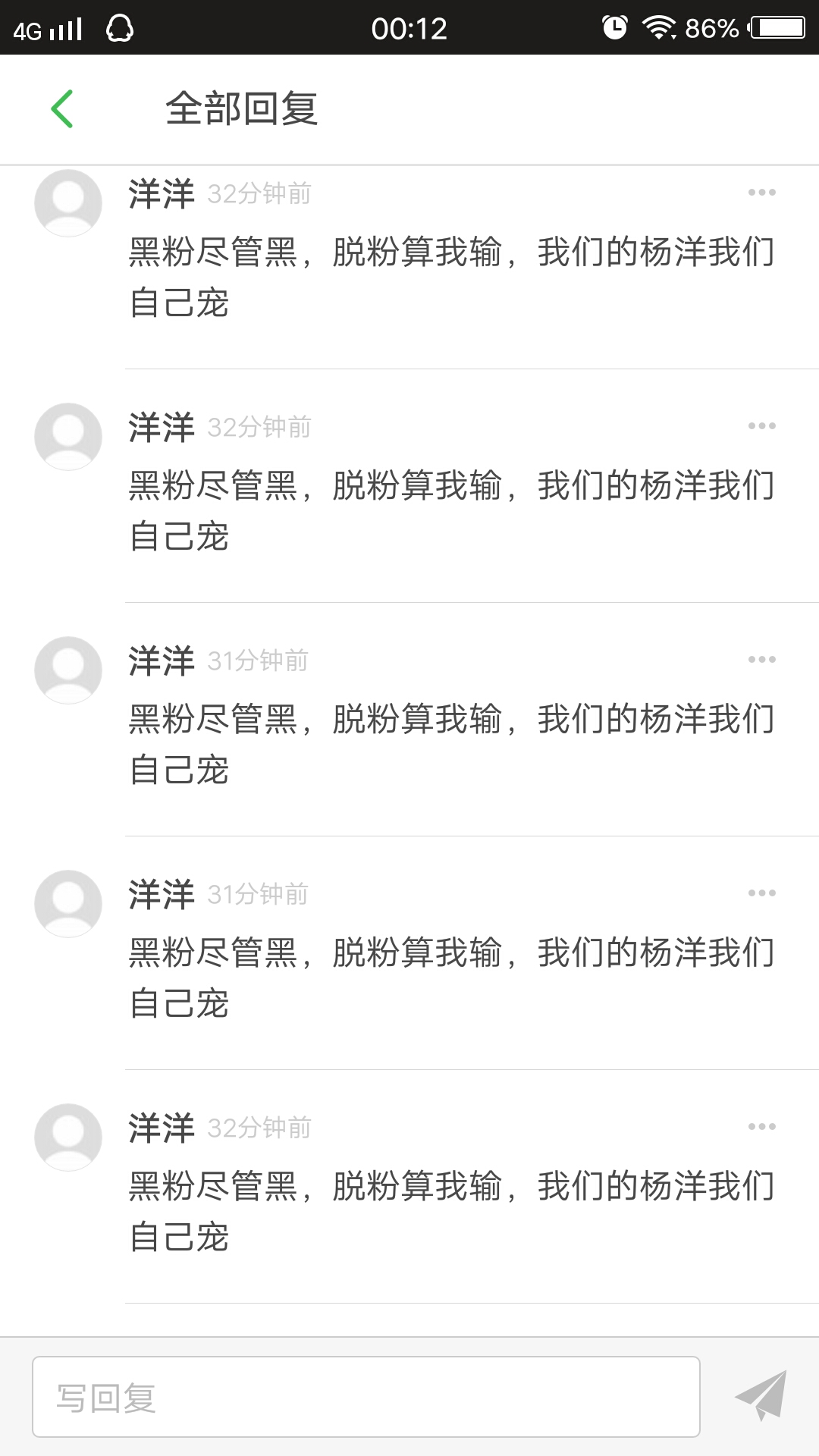Go back from the all replies page

62,109
